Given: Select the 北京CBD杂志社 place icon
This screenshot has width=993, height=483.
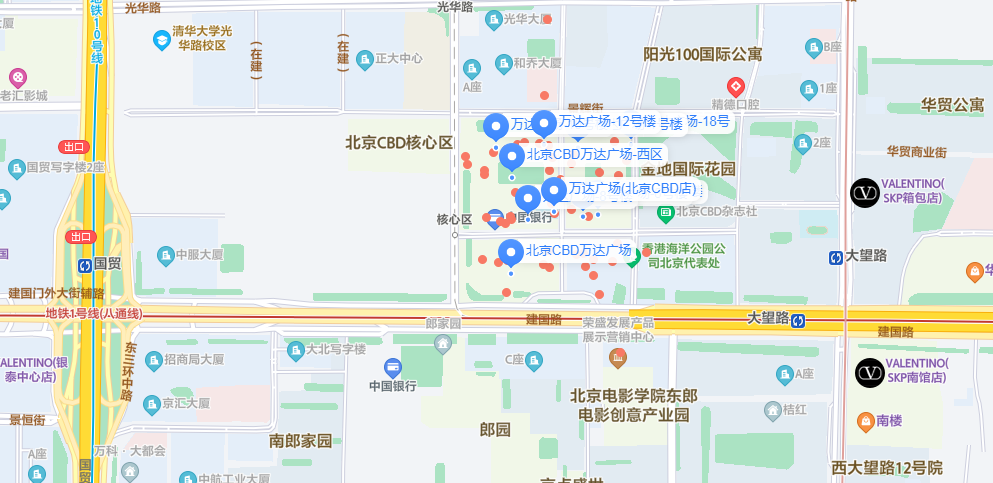Looking at the screenshot, I should [665, 212].
